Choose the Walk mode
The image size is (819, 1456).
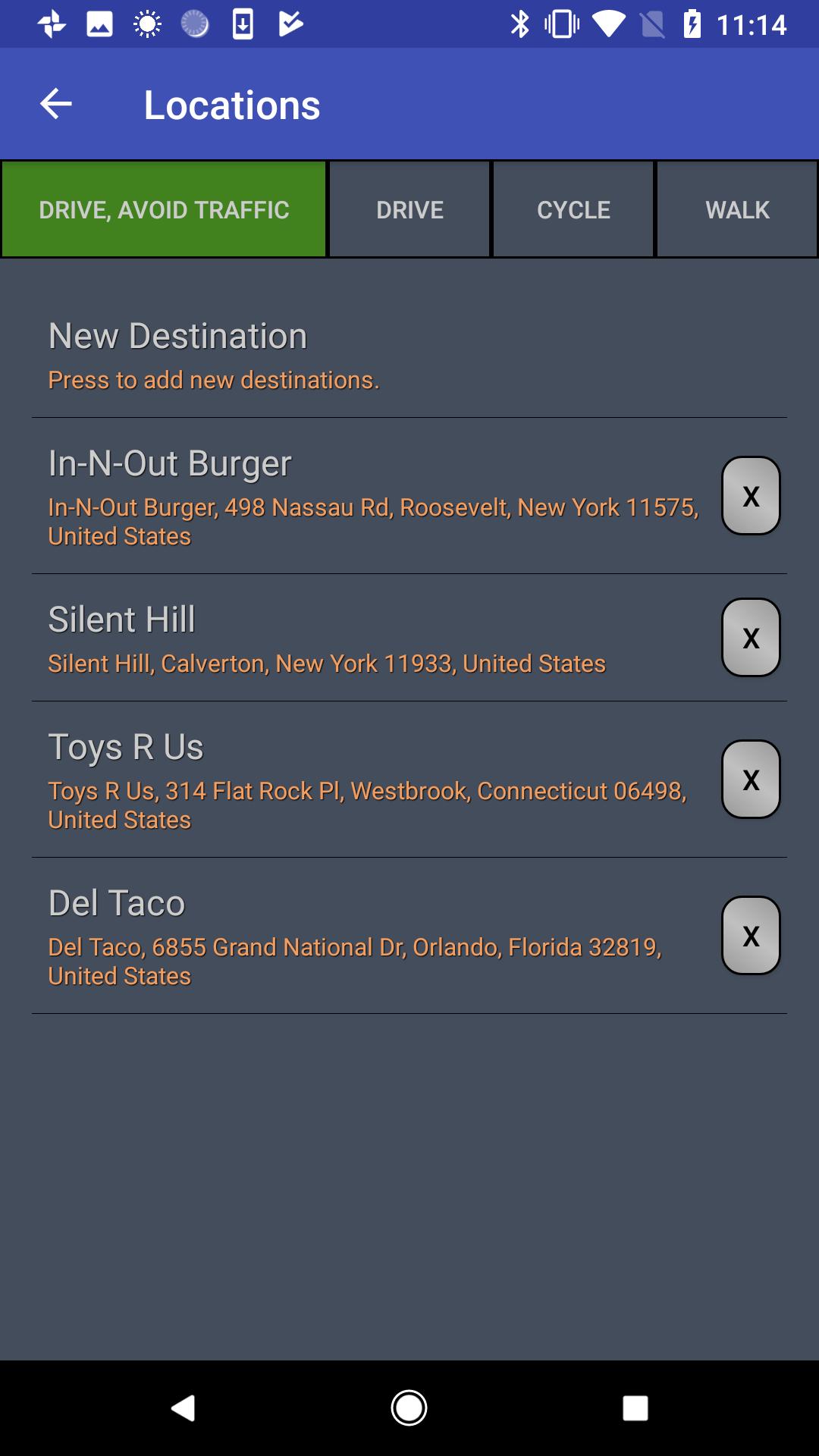coord(737,209)
